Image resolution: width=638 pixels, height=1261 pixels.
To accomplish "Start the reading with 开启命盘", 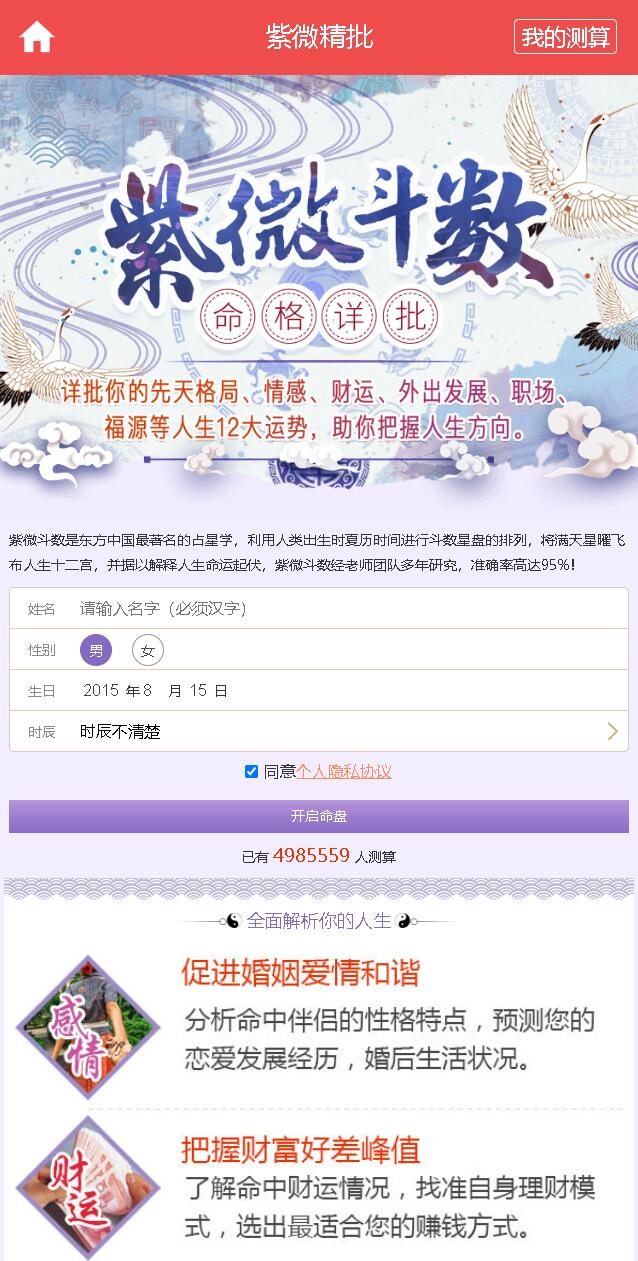I will coord(319,816).
